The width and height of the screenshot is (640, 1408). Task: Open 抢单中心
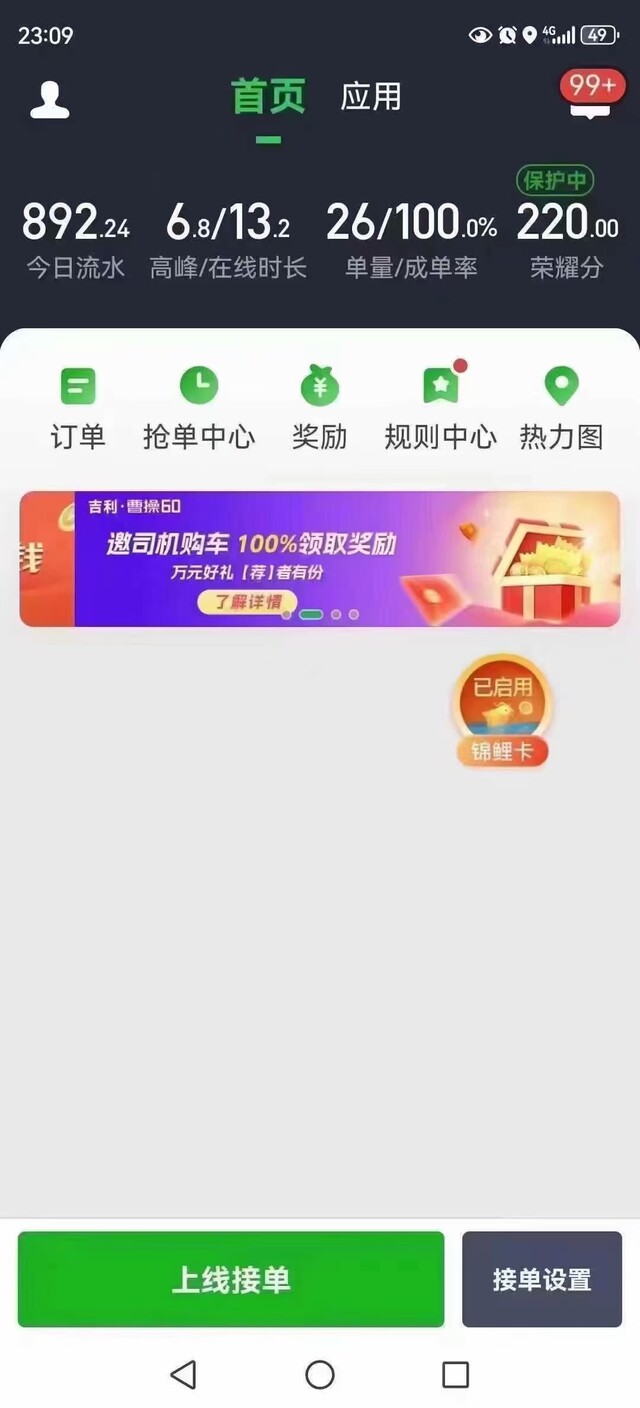pyautogui.click(x=199, y=408)
